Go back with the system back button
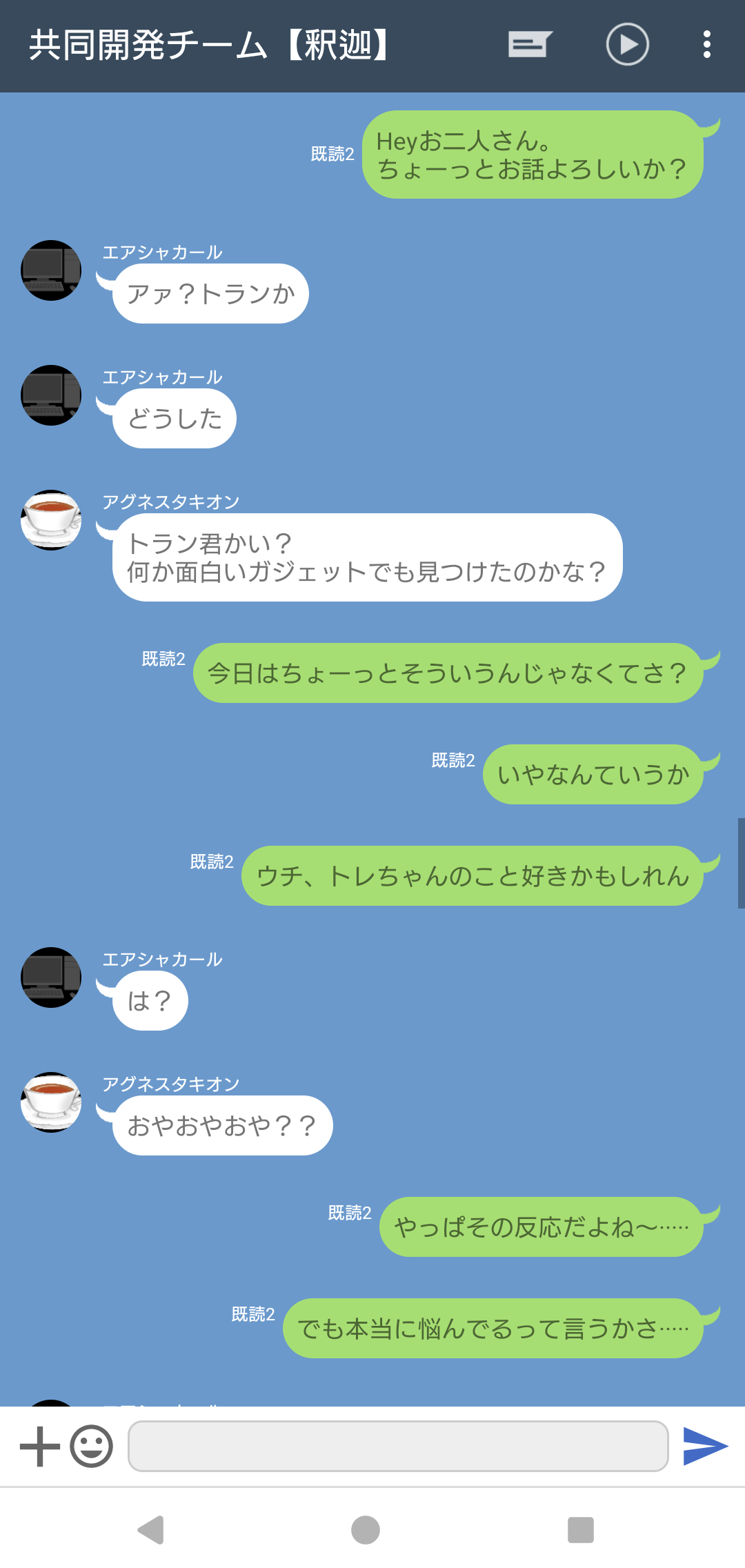The height and width of the screenshot is (1568, 745). 151,1529
